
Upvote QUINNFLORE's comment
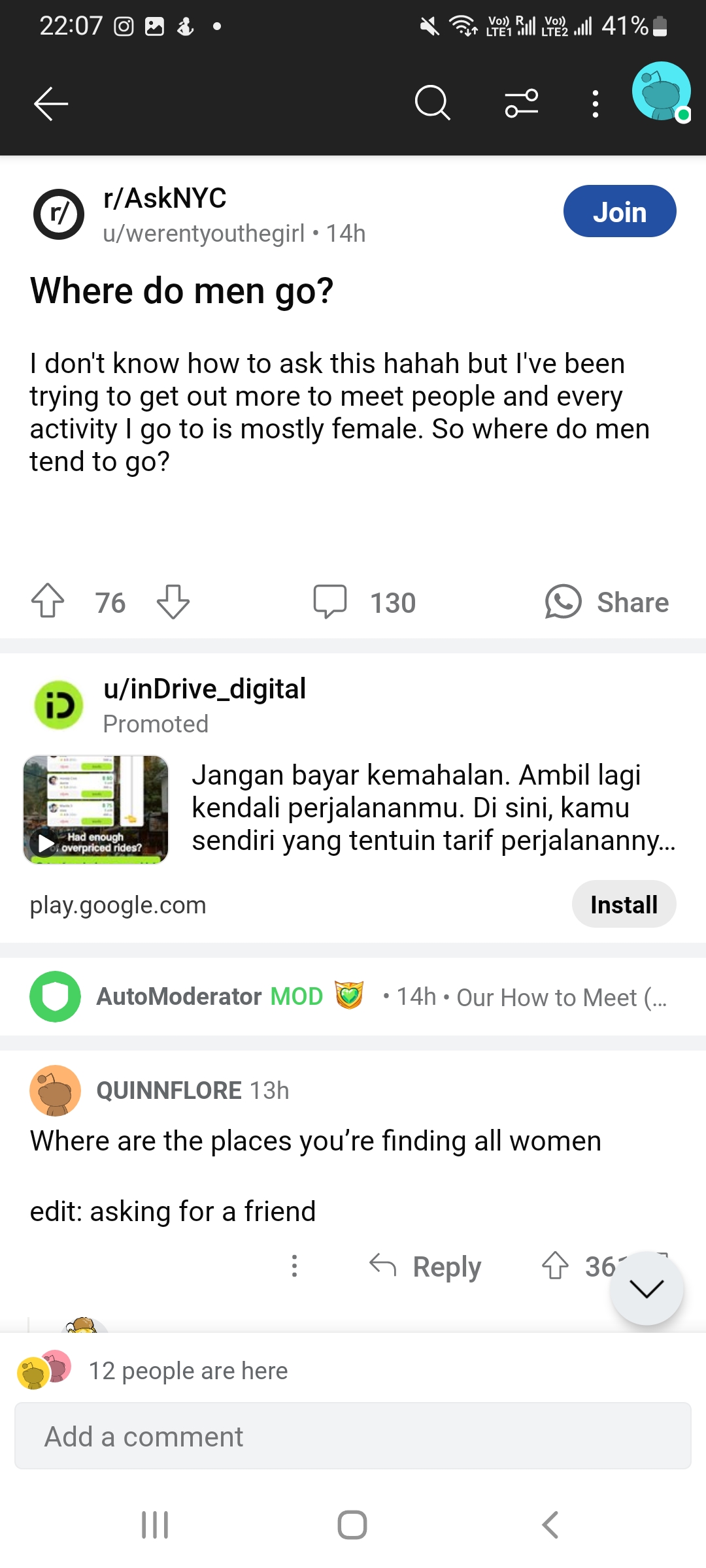click(x=556, y=1266)
